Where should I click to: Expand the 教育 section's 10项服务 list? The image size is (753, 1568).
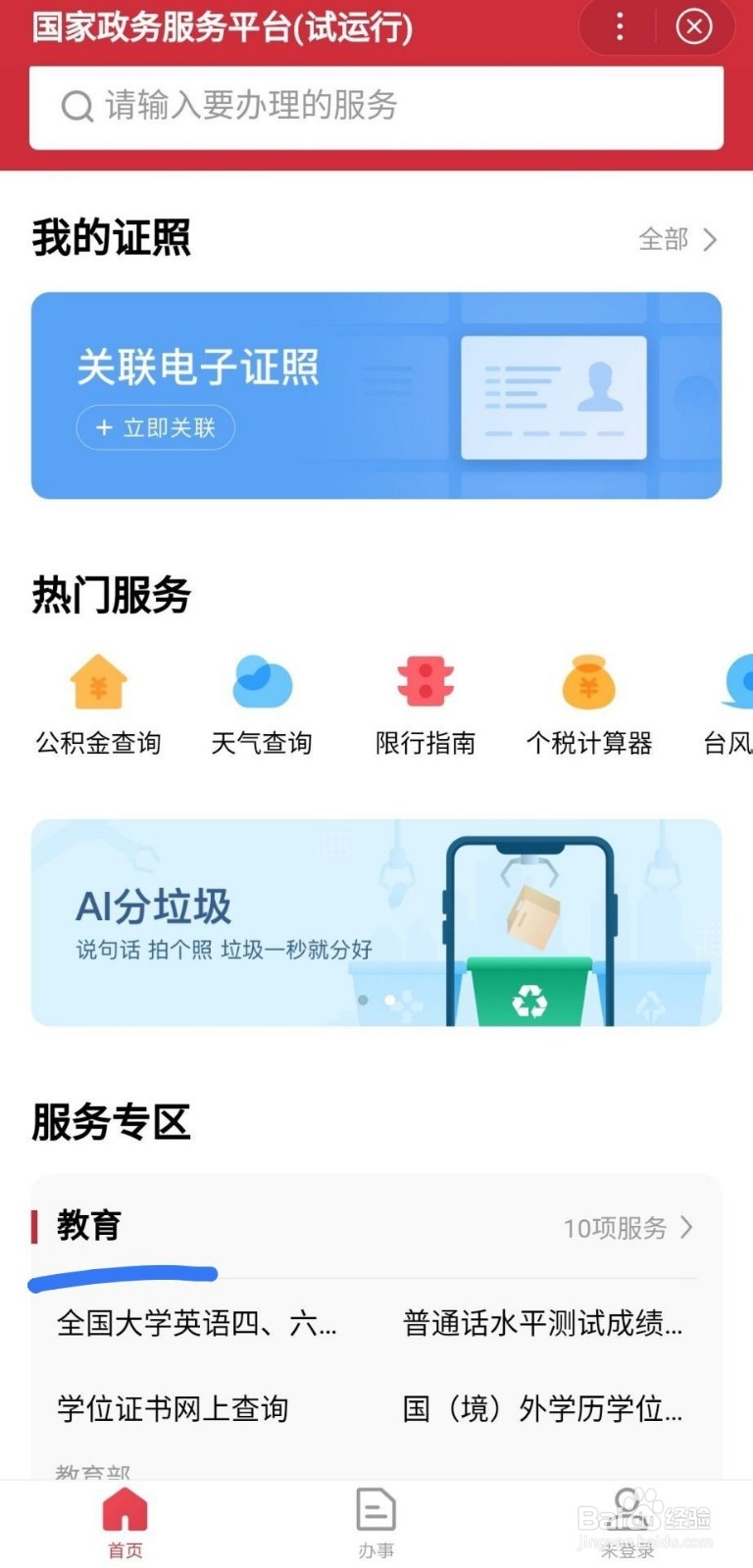[627, 1227]
